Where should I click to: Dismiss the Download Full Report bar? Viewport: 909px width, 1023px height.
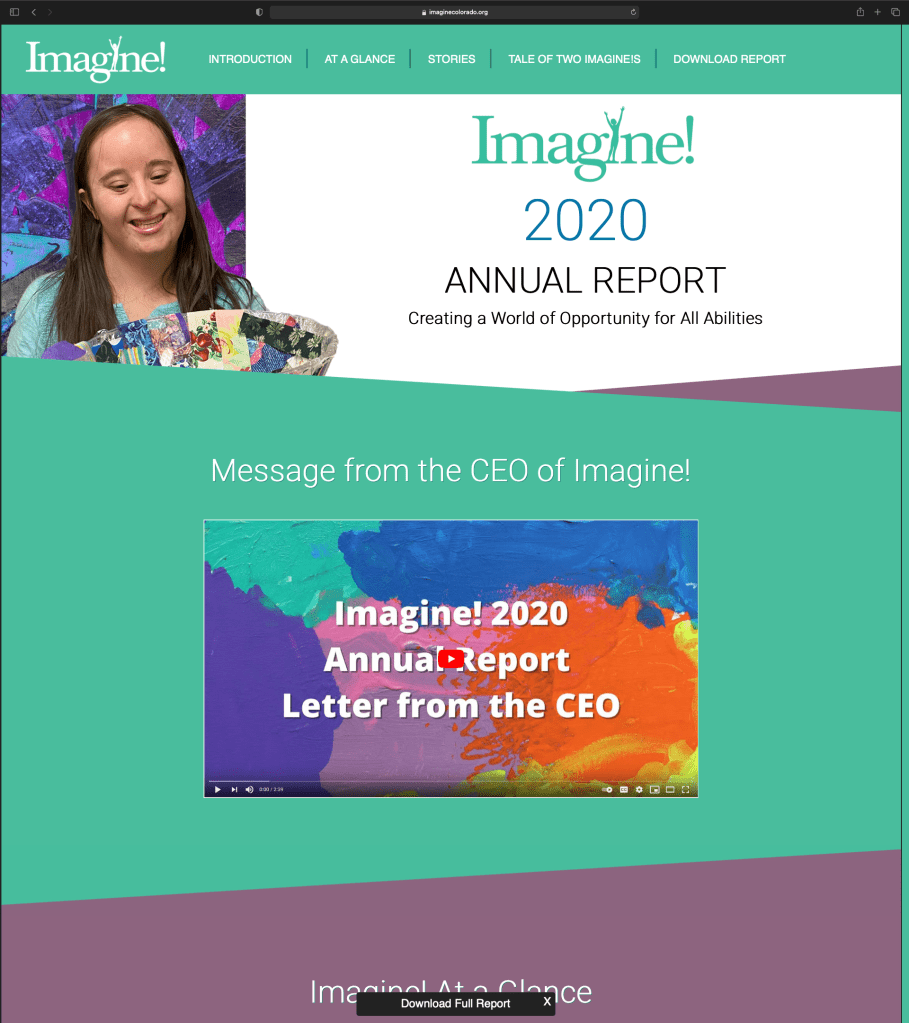coord(547,1002)
